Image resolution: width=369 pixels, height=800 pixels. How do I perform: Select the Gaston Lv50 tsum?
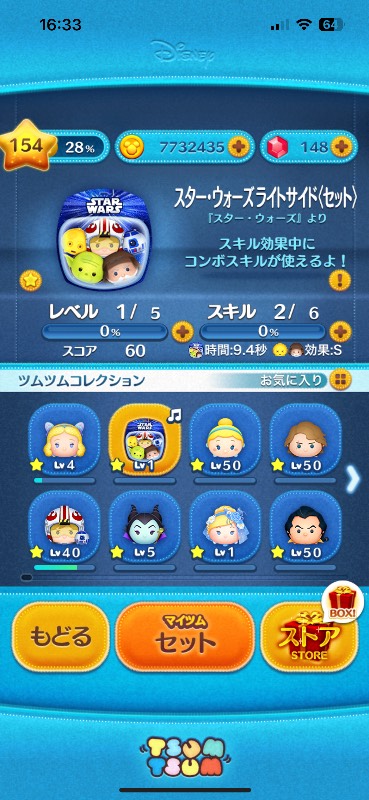coord(305,527)
